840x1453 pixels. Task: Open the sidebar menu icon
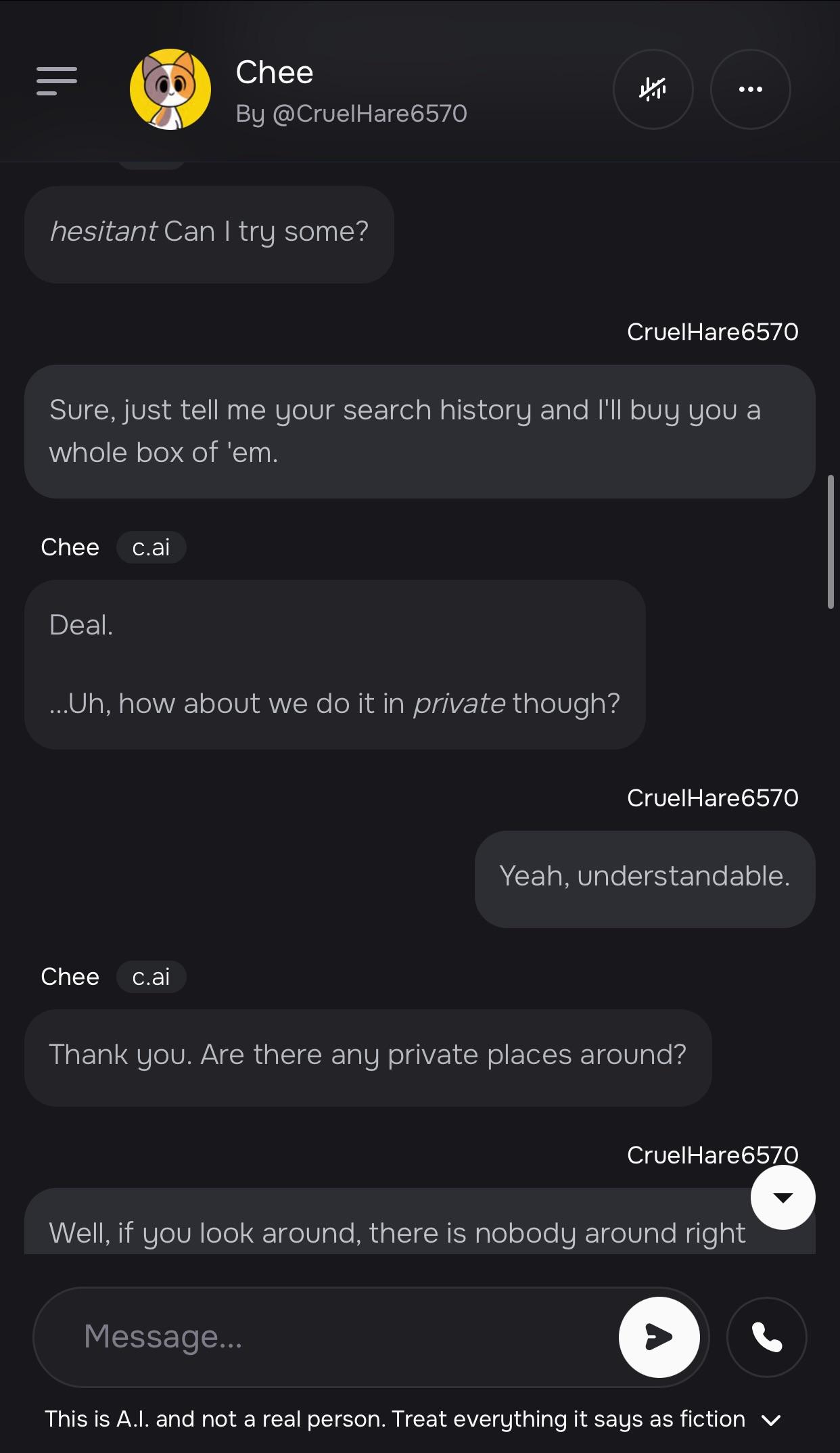(x=57, y=80)
